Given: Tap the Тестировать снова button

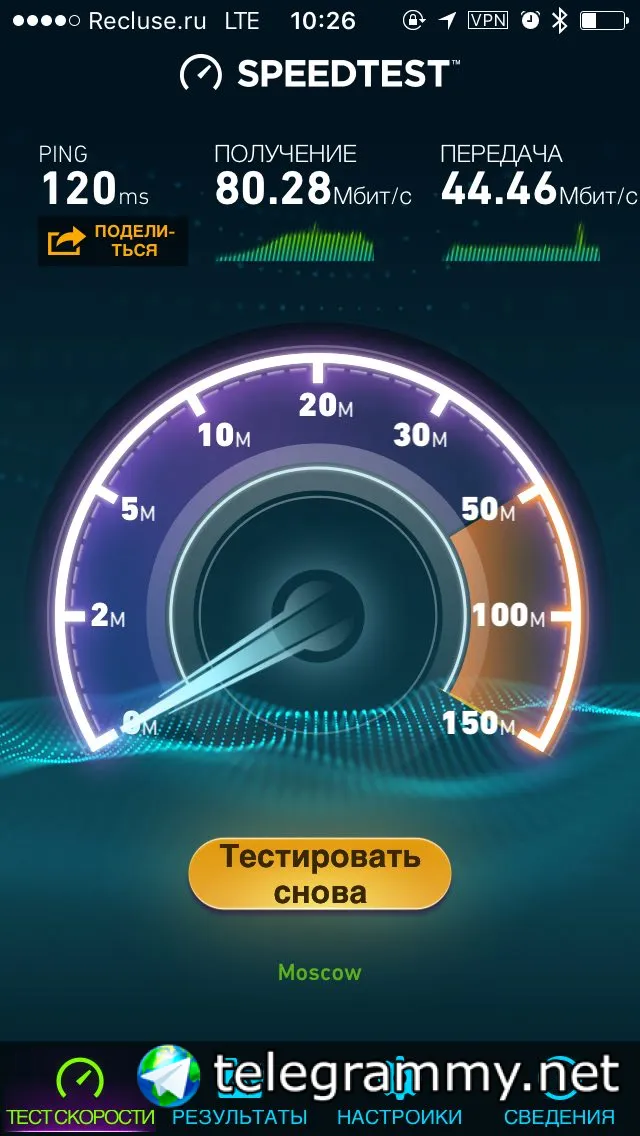Looking at the screenshot, I should 320,874.
